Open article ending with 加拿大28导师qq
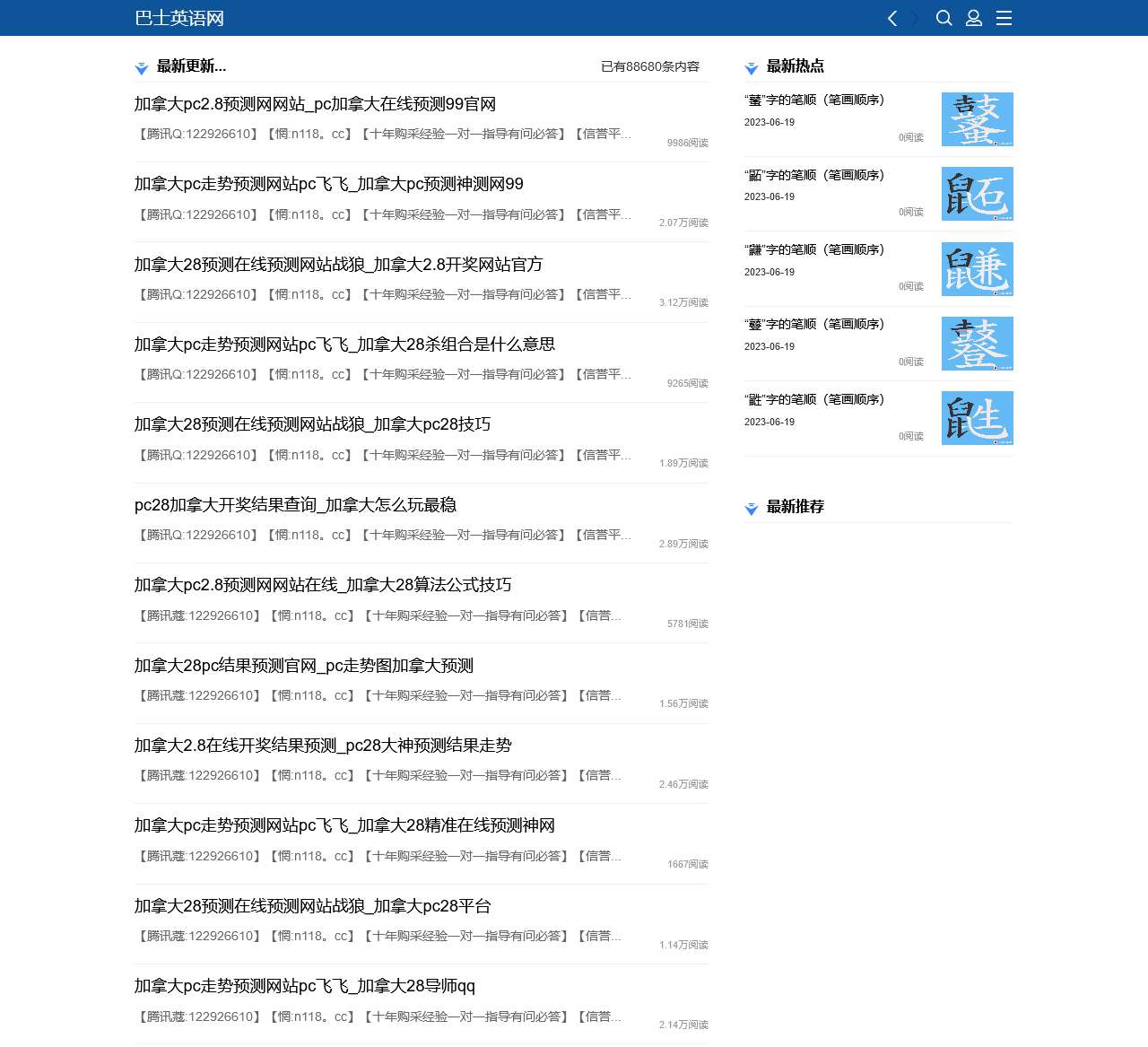1148x1047 pixels. [304, 986]
